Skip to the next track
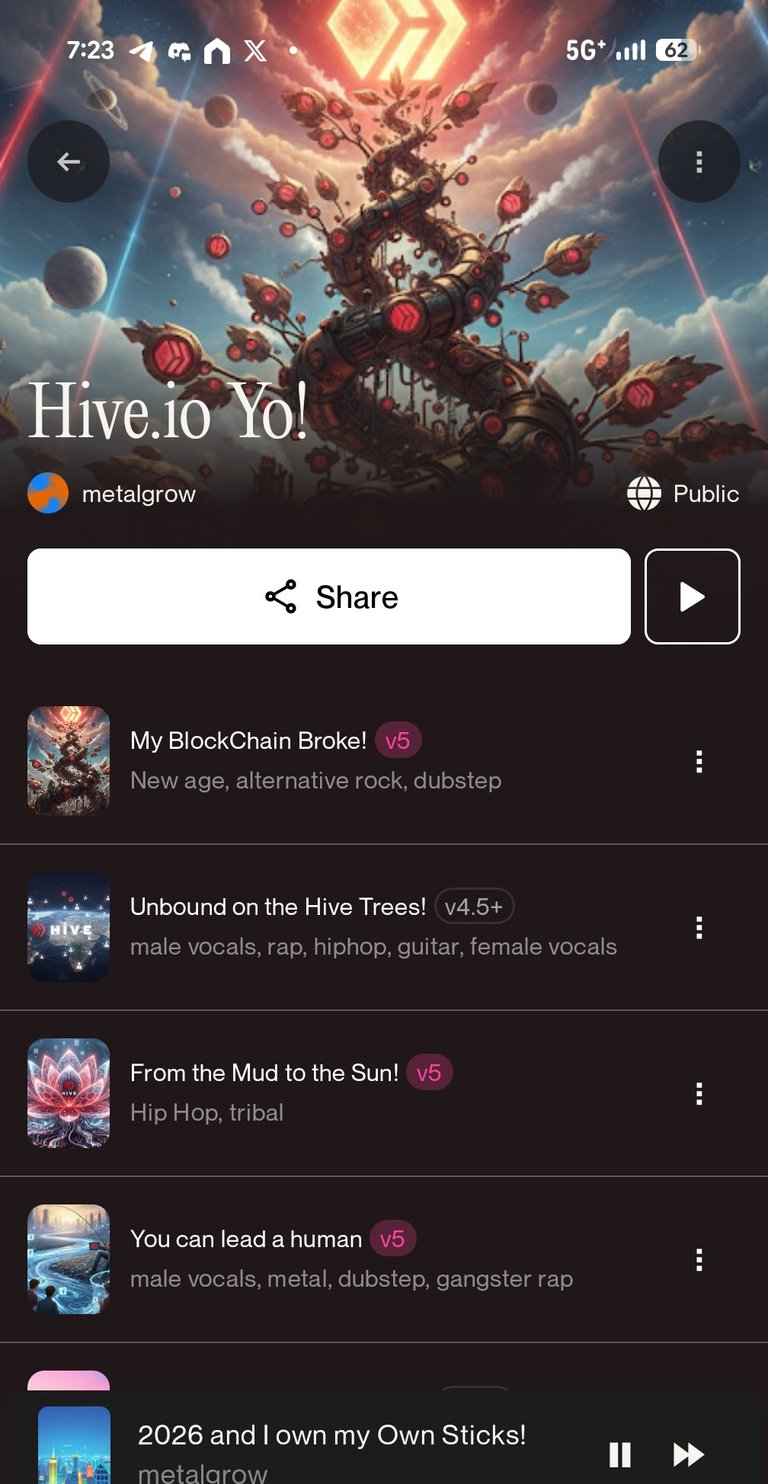The height and width of the screenshot is (1484, 768). point(688,1454)
